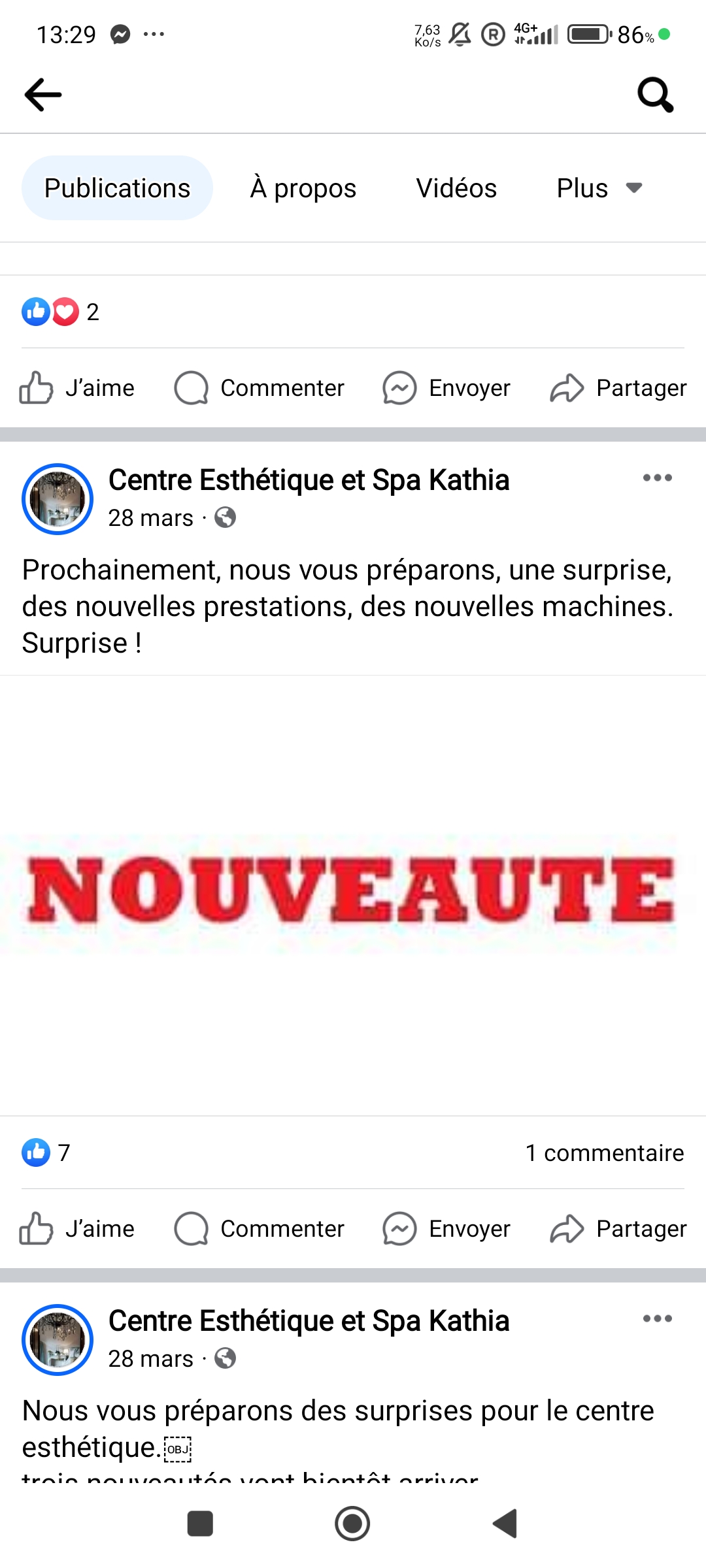Expand the Plus dropdown menu
706x1568 pixels.
tap(599, 189)
